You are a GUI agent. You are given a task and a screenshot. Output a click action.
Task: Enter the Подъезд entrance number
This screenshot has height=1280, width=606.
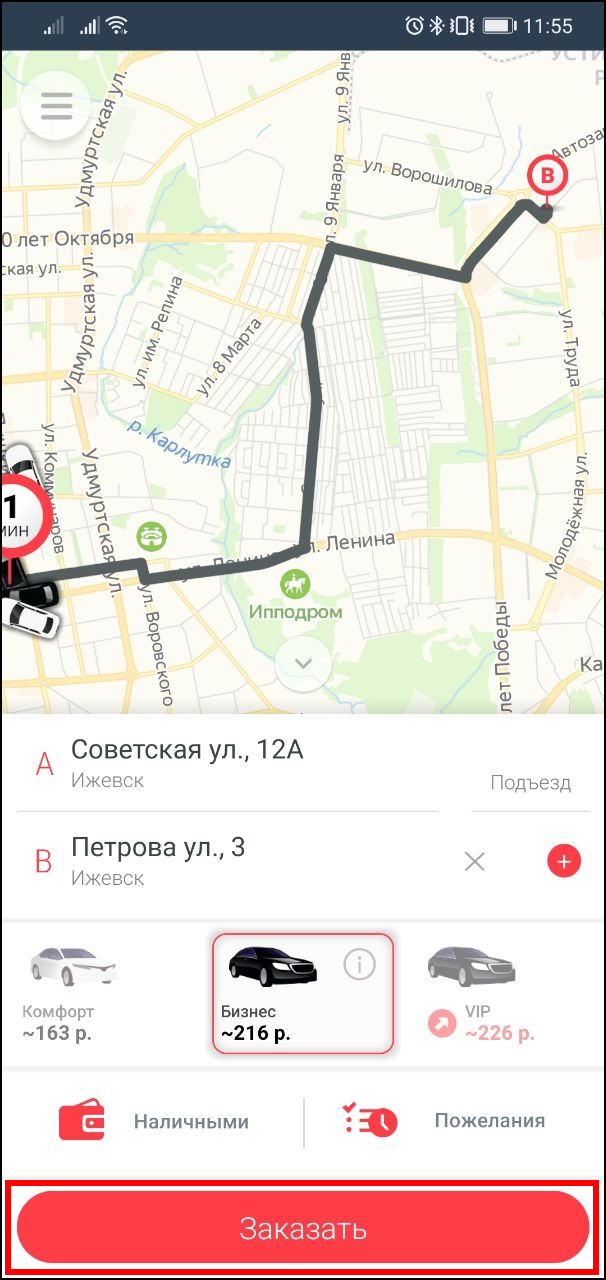point(530,783)
